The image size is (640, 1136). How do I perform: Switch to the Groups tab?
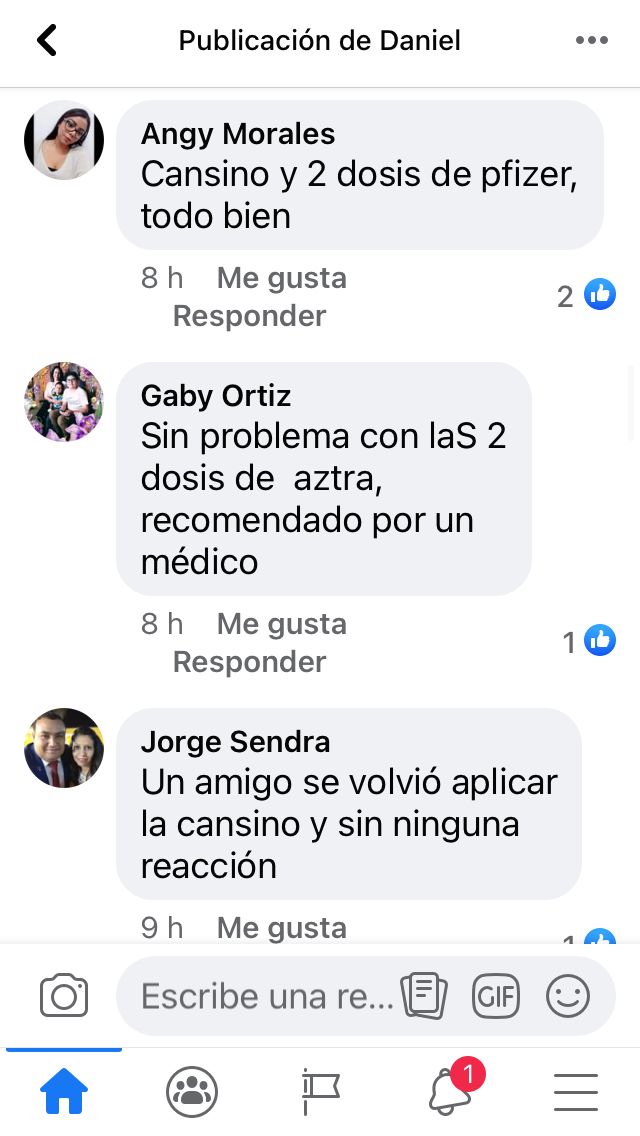(192, 1092)
